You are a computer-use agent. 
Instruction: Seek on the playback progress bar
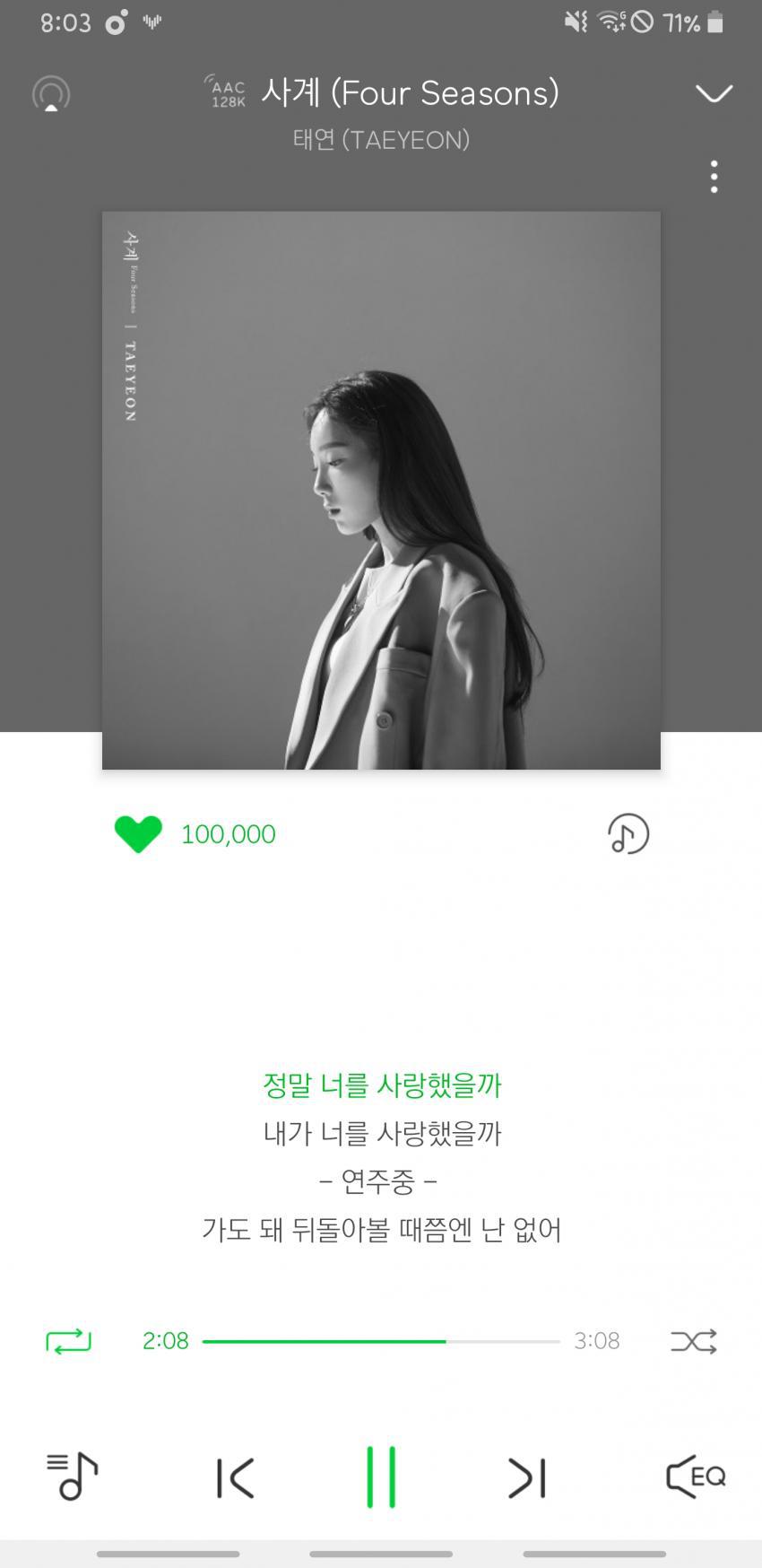coord(381,1341)
